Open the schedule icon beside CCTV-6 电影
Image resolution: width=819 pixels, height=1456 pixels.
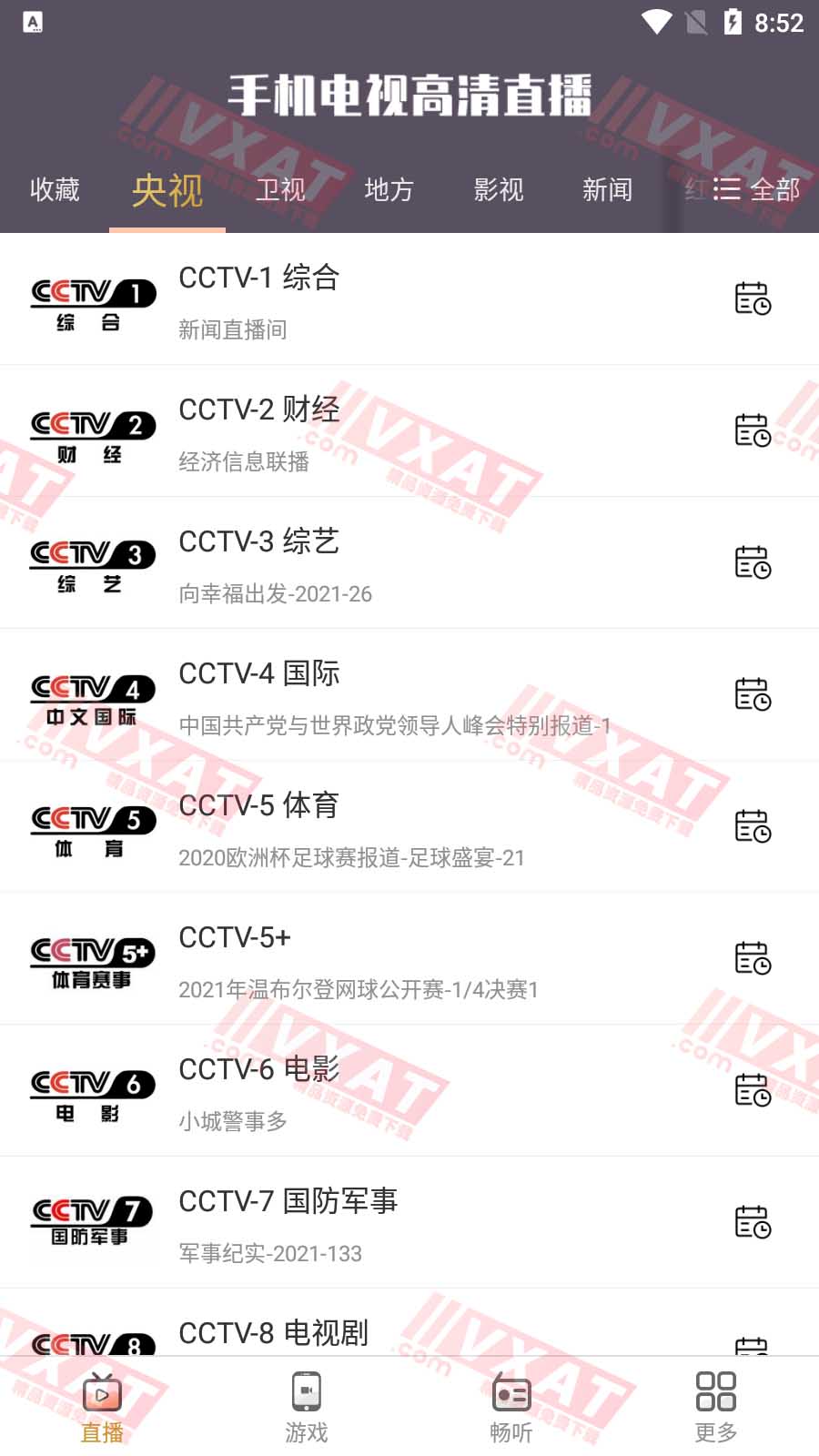tap(753, 1090)
